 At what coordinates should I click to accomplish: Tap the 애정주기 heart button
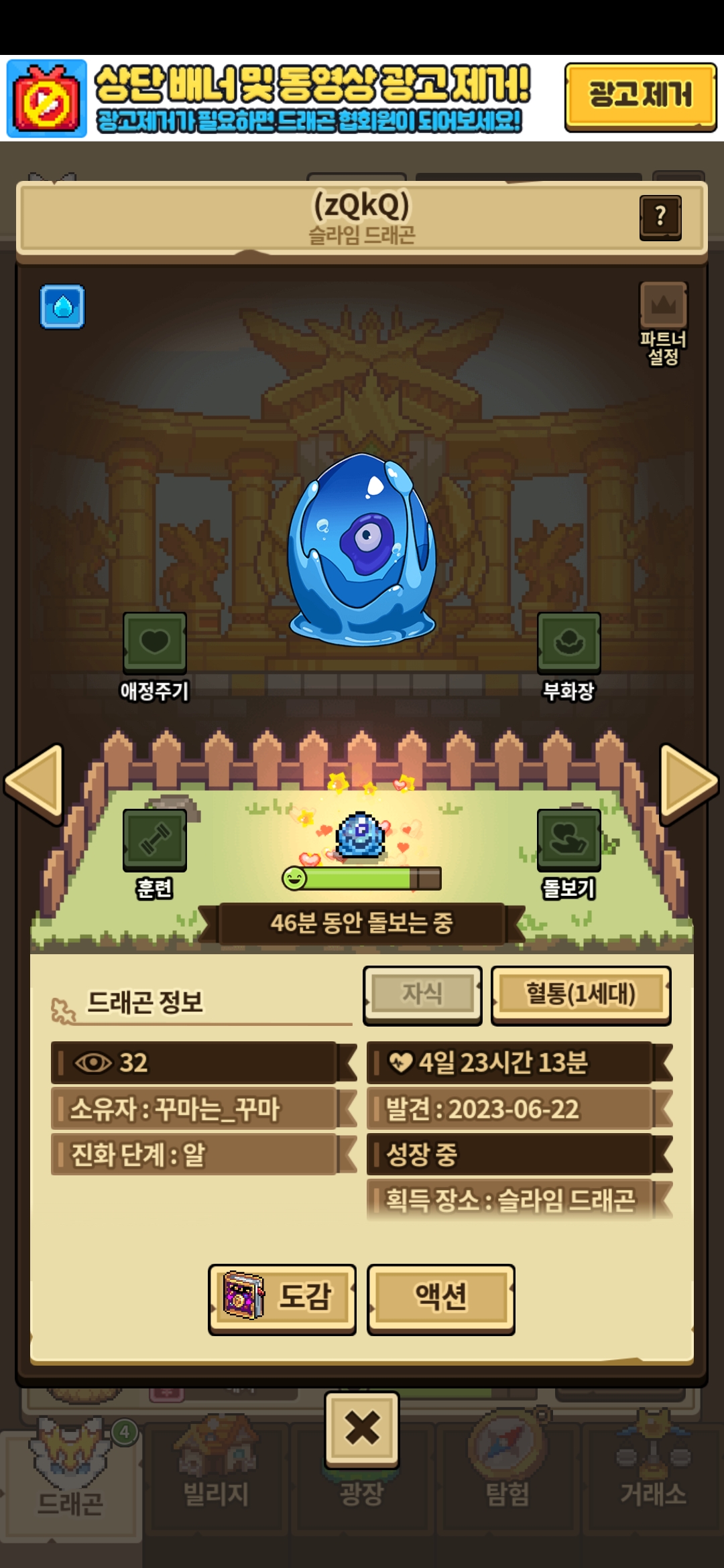154,643
